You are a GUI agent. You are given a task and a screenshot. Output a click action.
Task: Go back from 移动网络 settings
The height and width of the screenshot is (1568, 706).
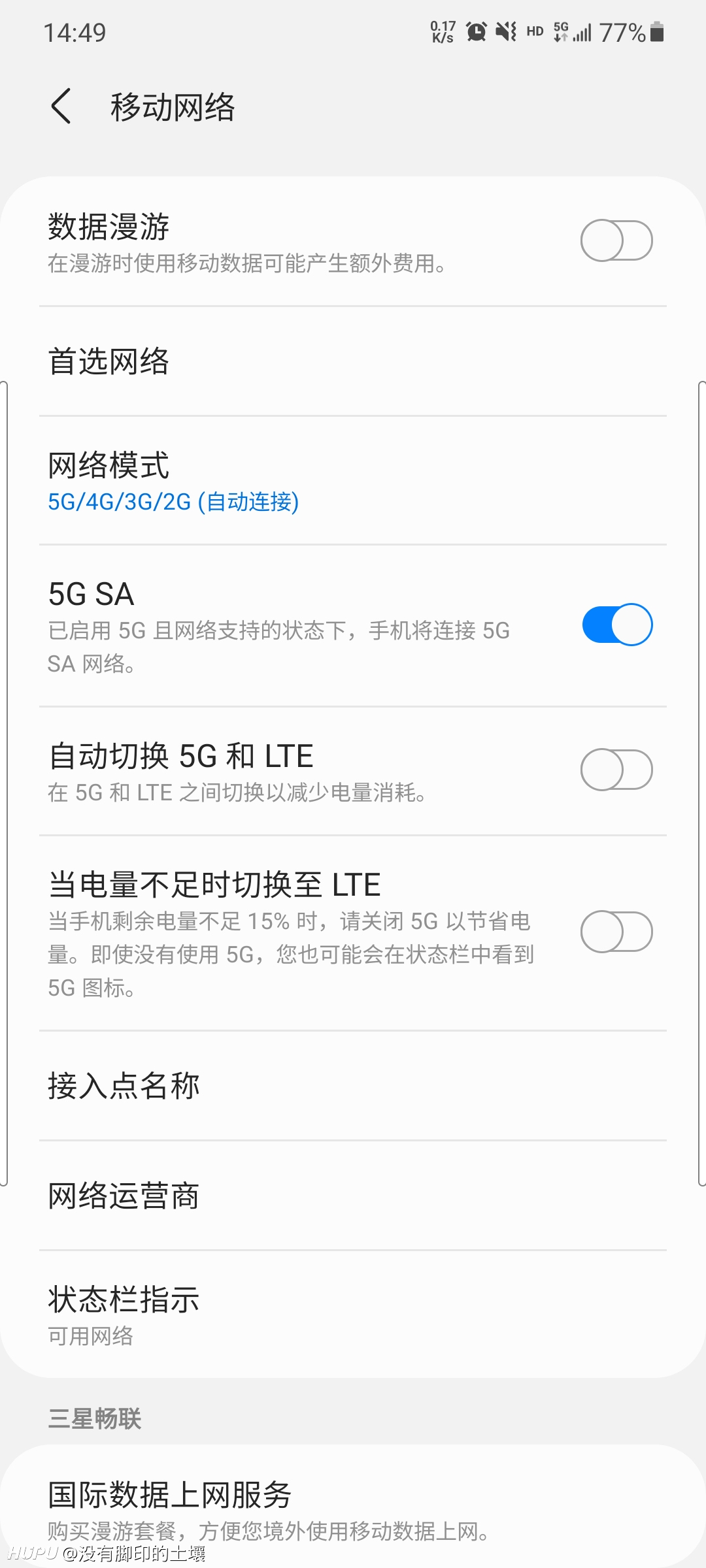[x=61, y=106]
